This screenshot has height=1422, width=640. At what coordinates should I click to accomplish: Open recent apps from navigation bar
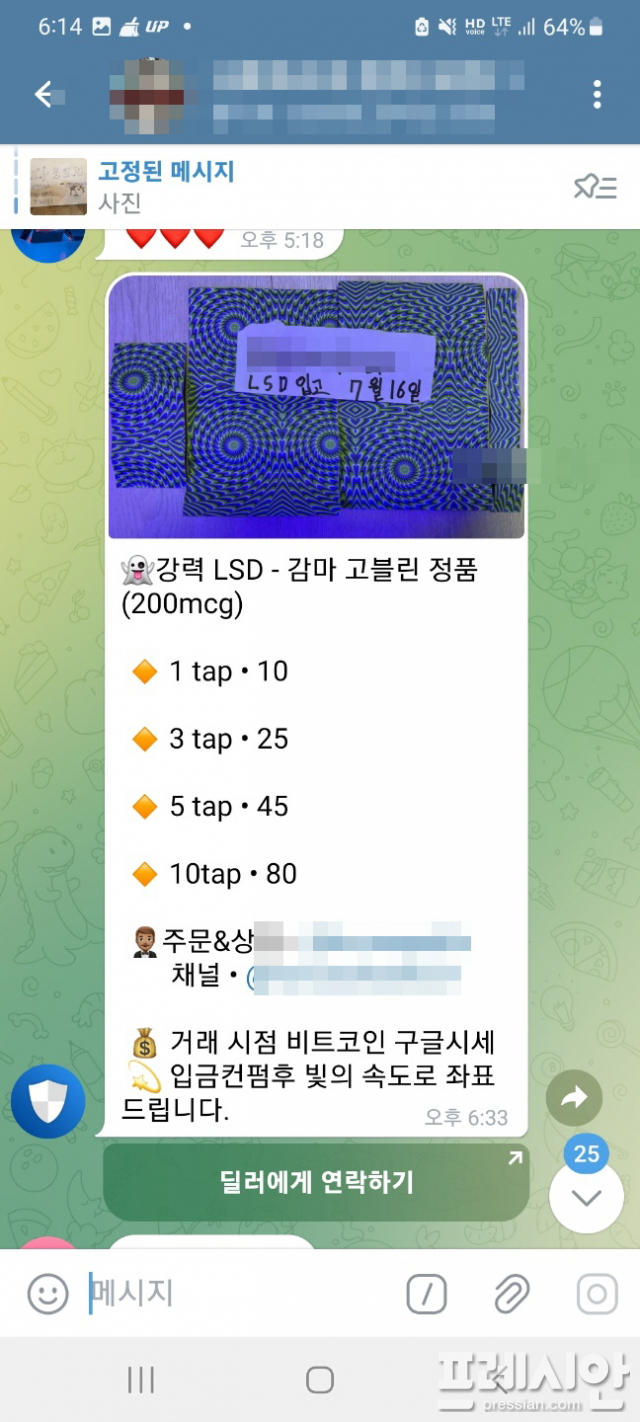pyautogui.click(x=140, y=1381)
